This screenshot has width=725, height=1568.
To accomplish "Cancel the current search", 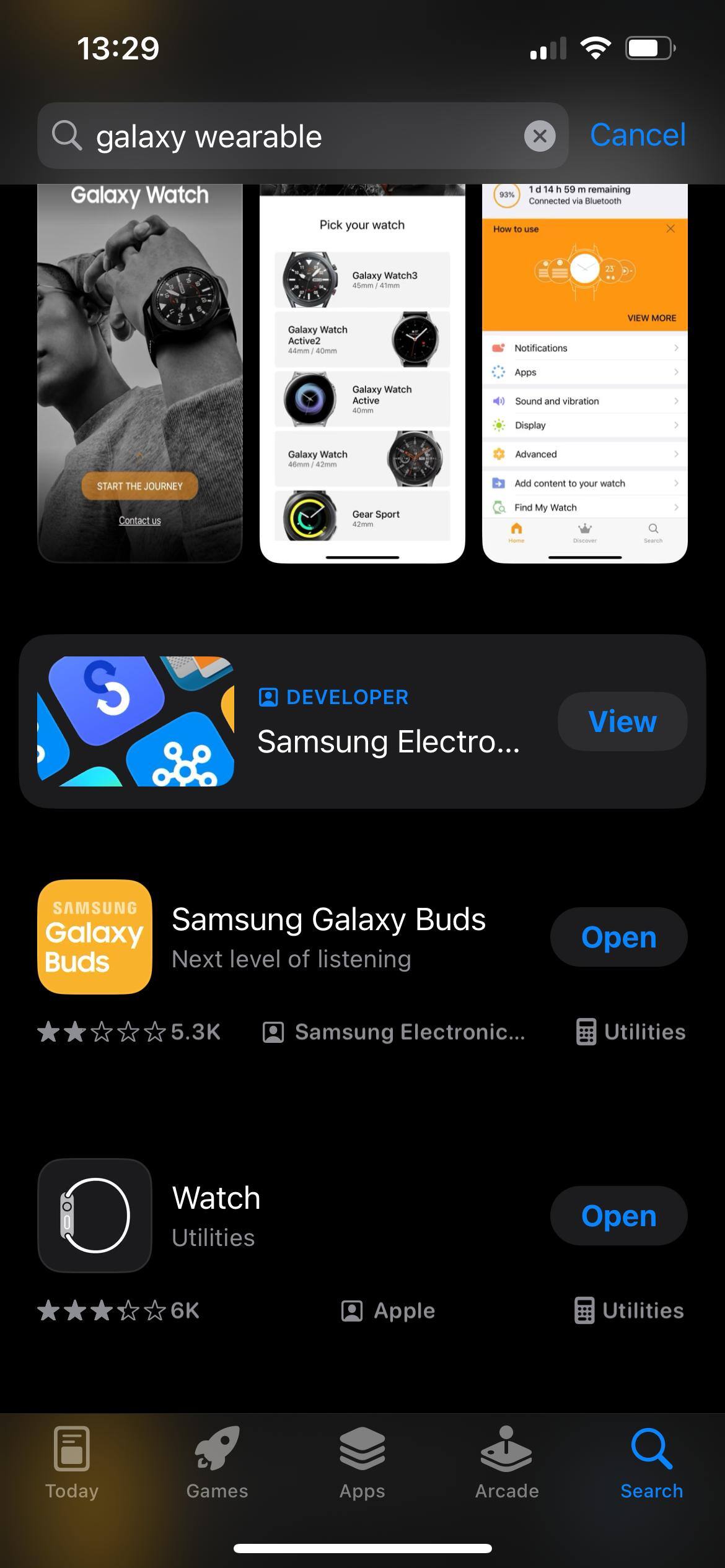I will [x=638, y=135].
